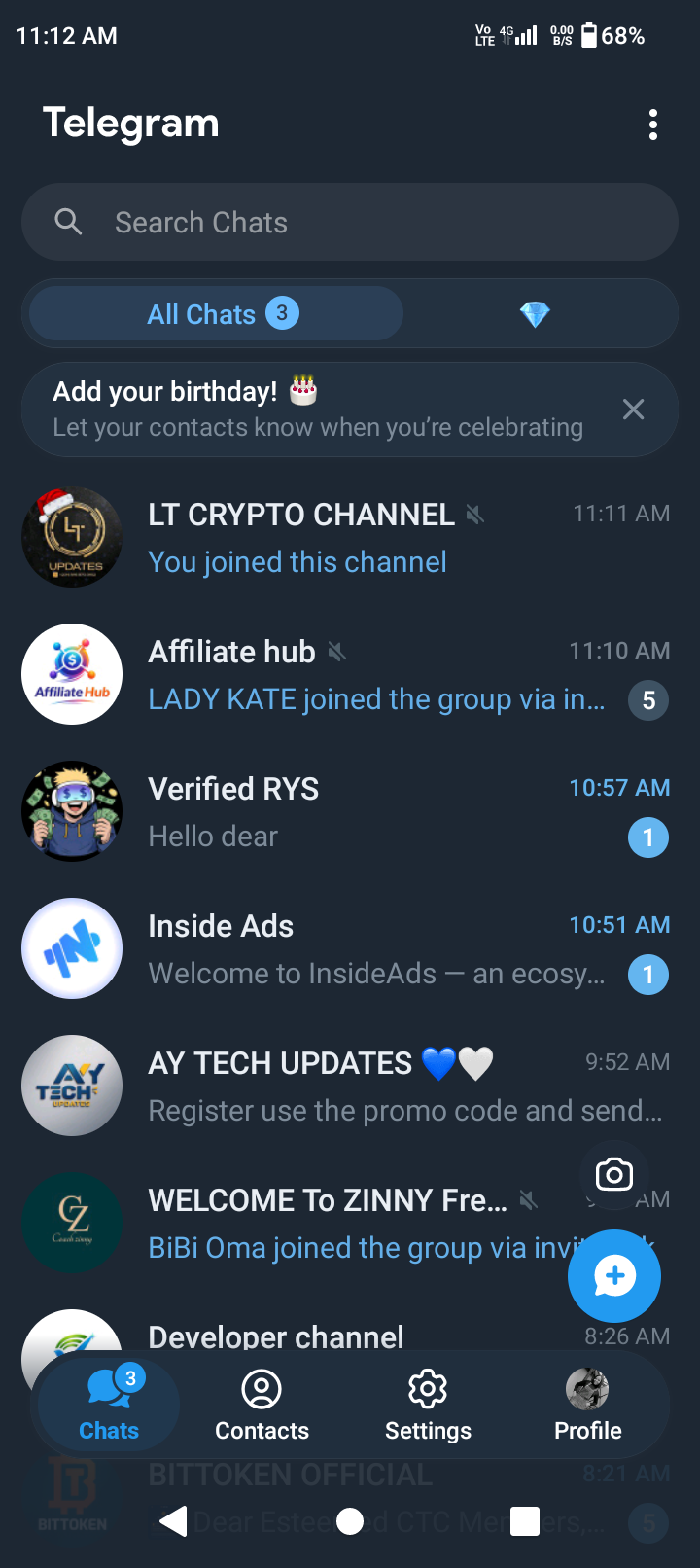Tap the Search Chats field

coord(350,223)
